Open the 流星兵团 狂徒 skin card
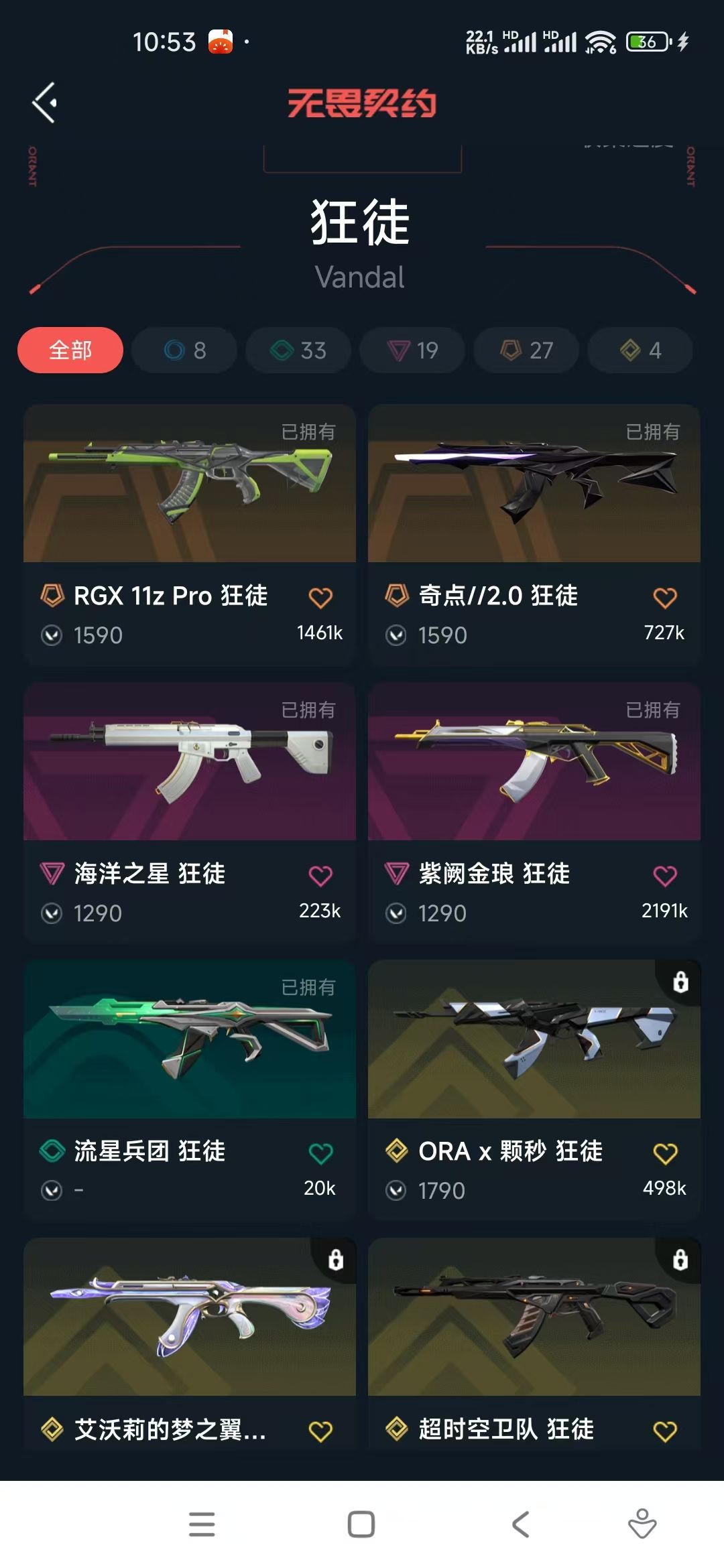Screen dimensions: 724x1568 190,1090
